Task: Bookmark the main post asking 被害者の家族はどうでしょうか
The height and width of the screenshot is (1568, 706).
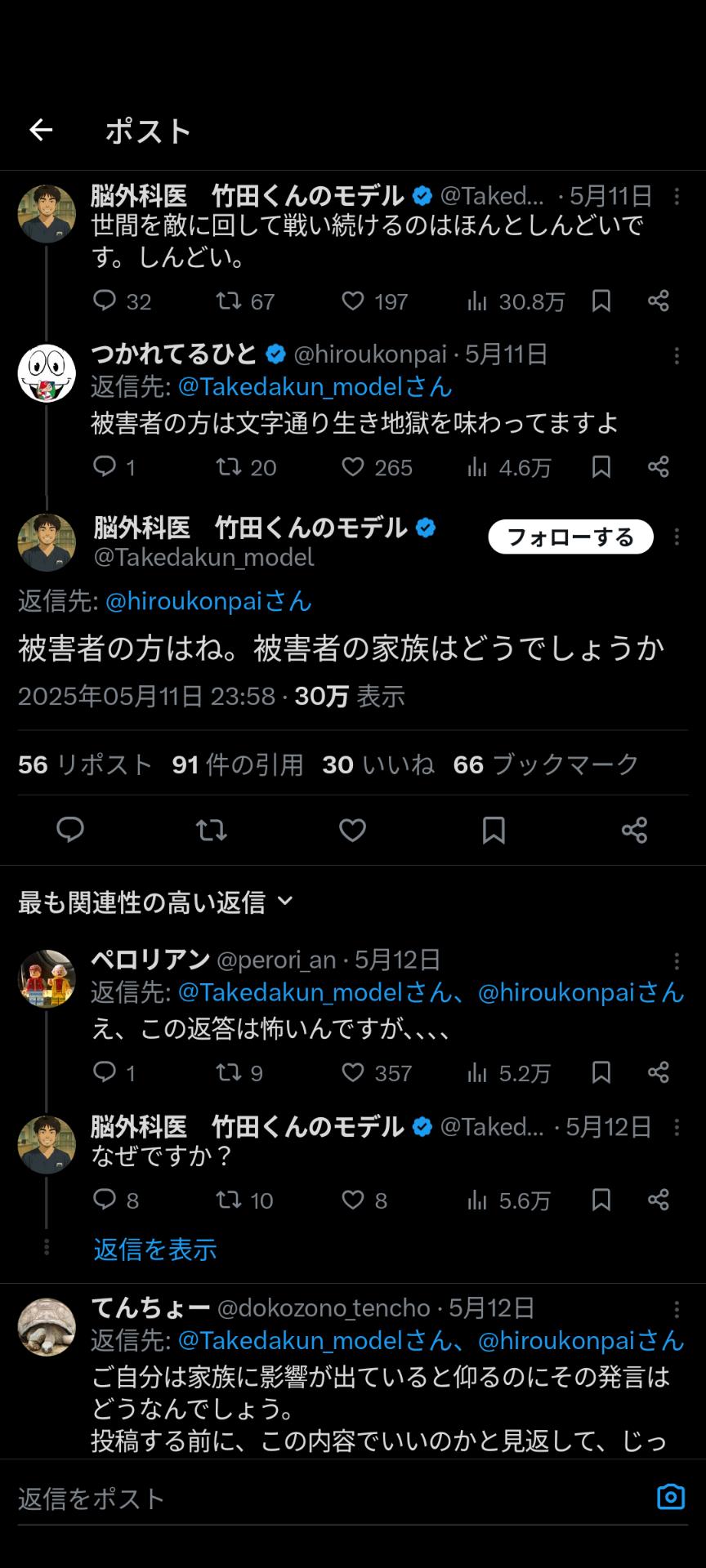Action: click(x=494, y=831)
